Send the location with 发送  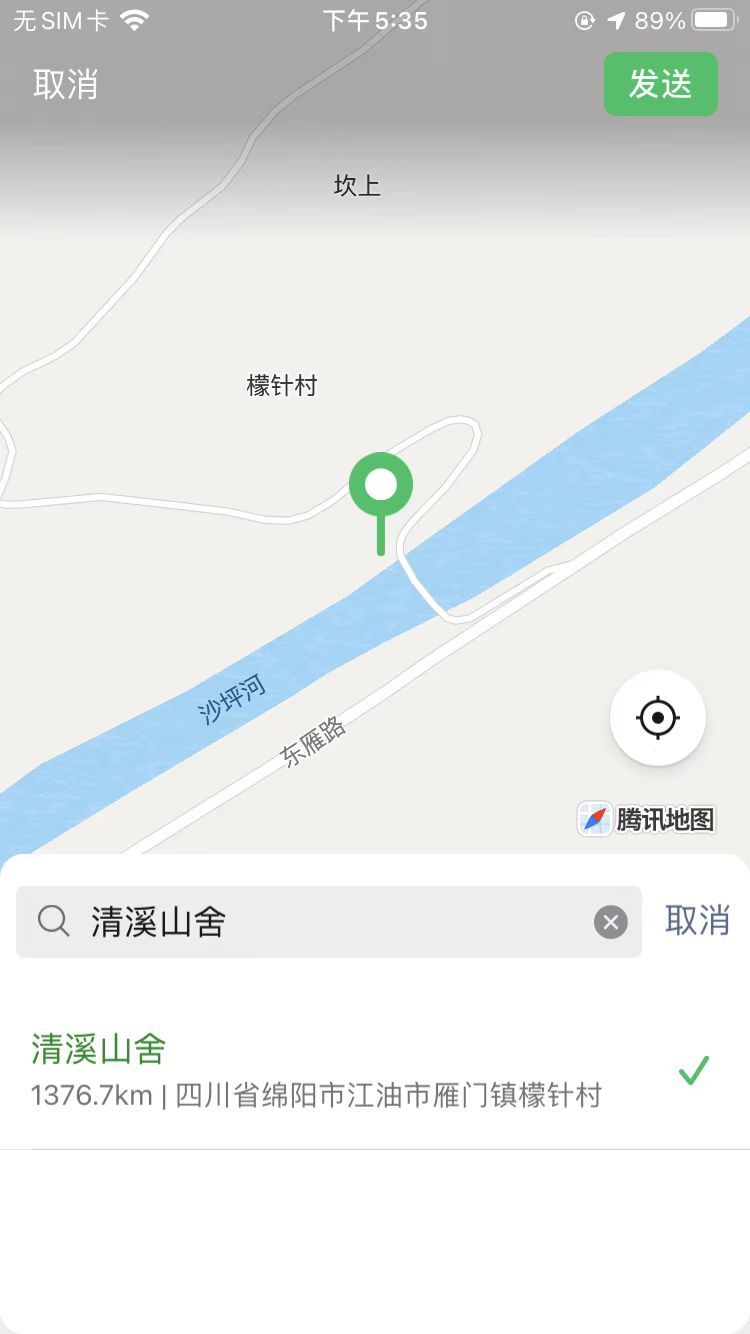pyautogui.click(x=660, y=85)
